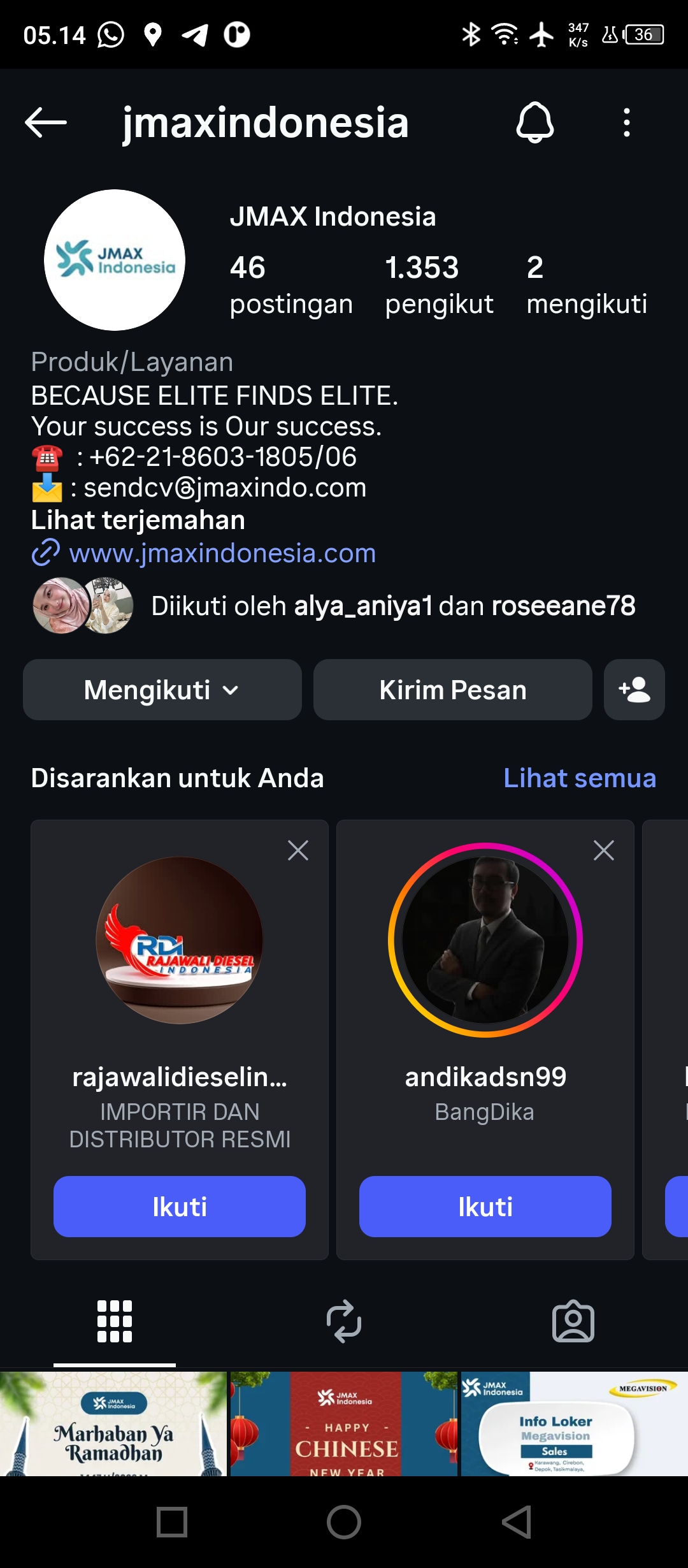Expand the Mengikuti dropdown button
Screen dimensions: 688x1568
point(162,690)
